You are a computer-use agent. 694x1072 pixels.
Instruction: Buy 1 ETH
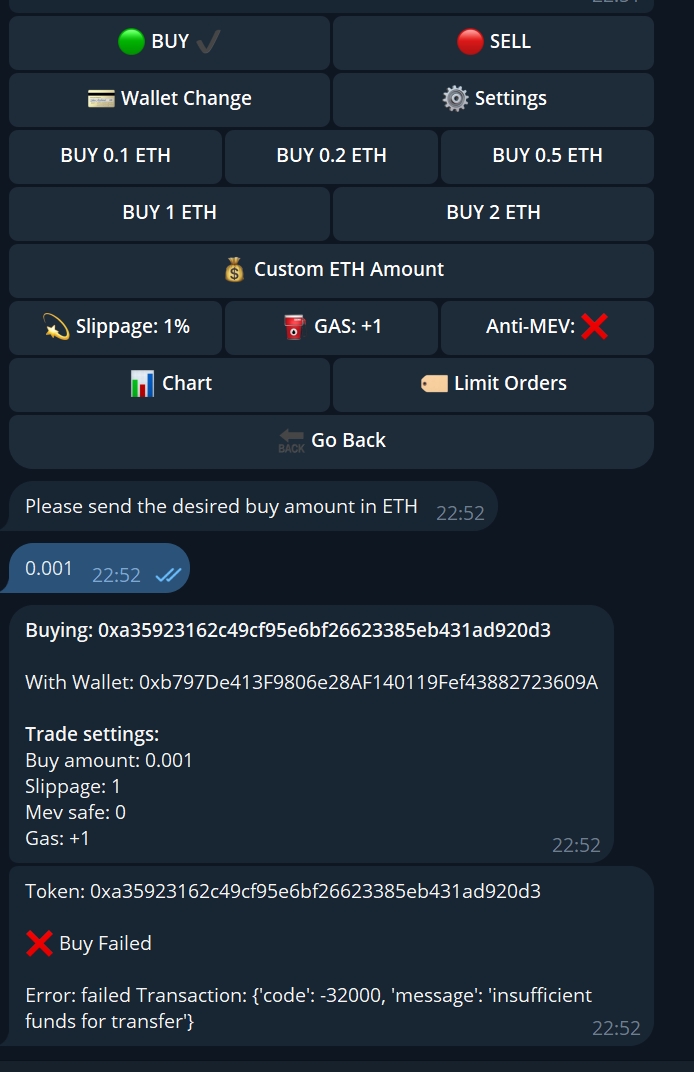(x=169, y=213)
